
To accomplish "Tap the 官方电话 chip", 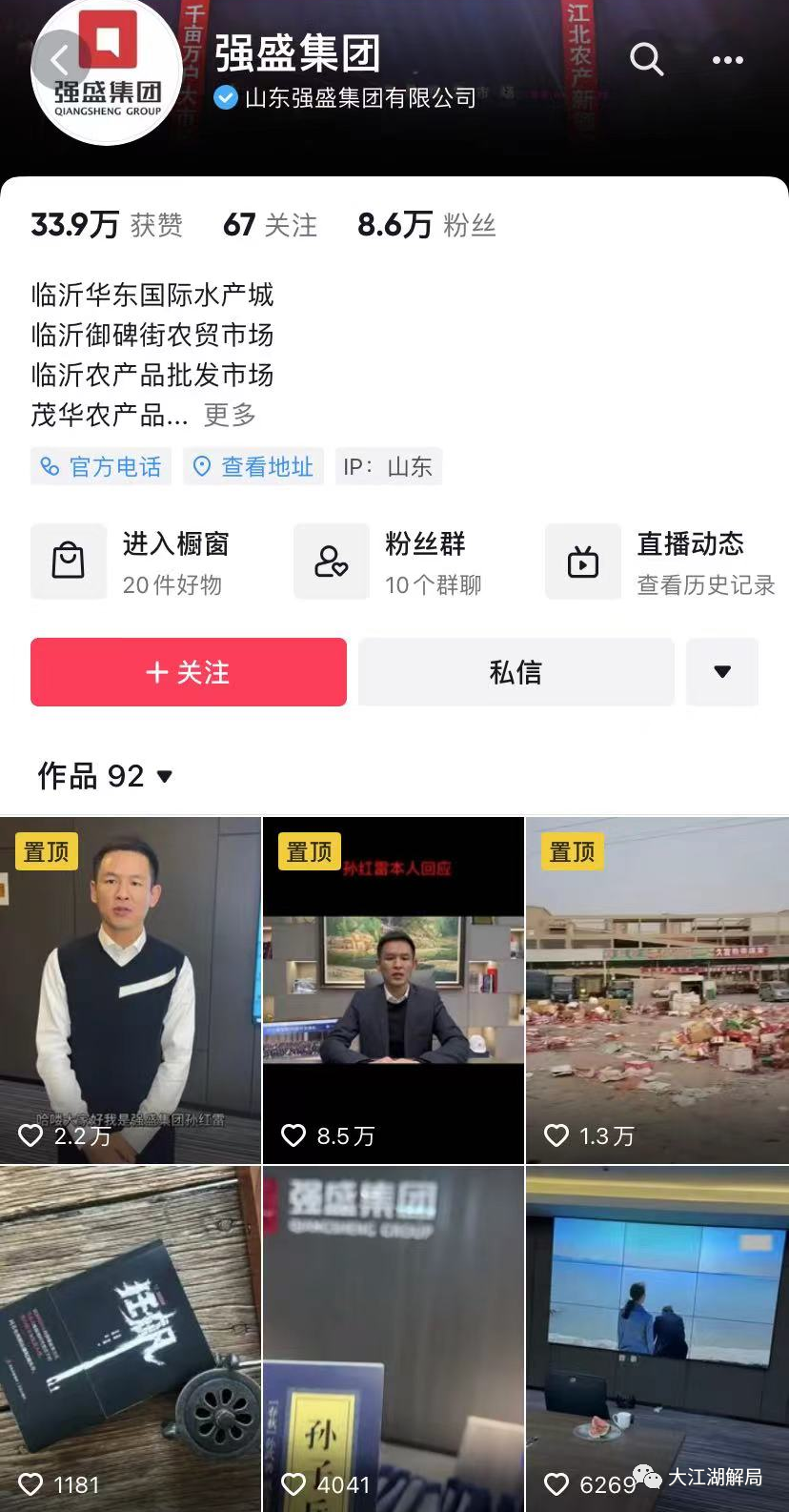I will coord(101,466).
